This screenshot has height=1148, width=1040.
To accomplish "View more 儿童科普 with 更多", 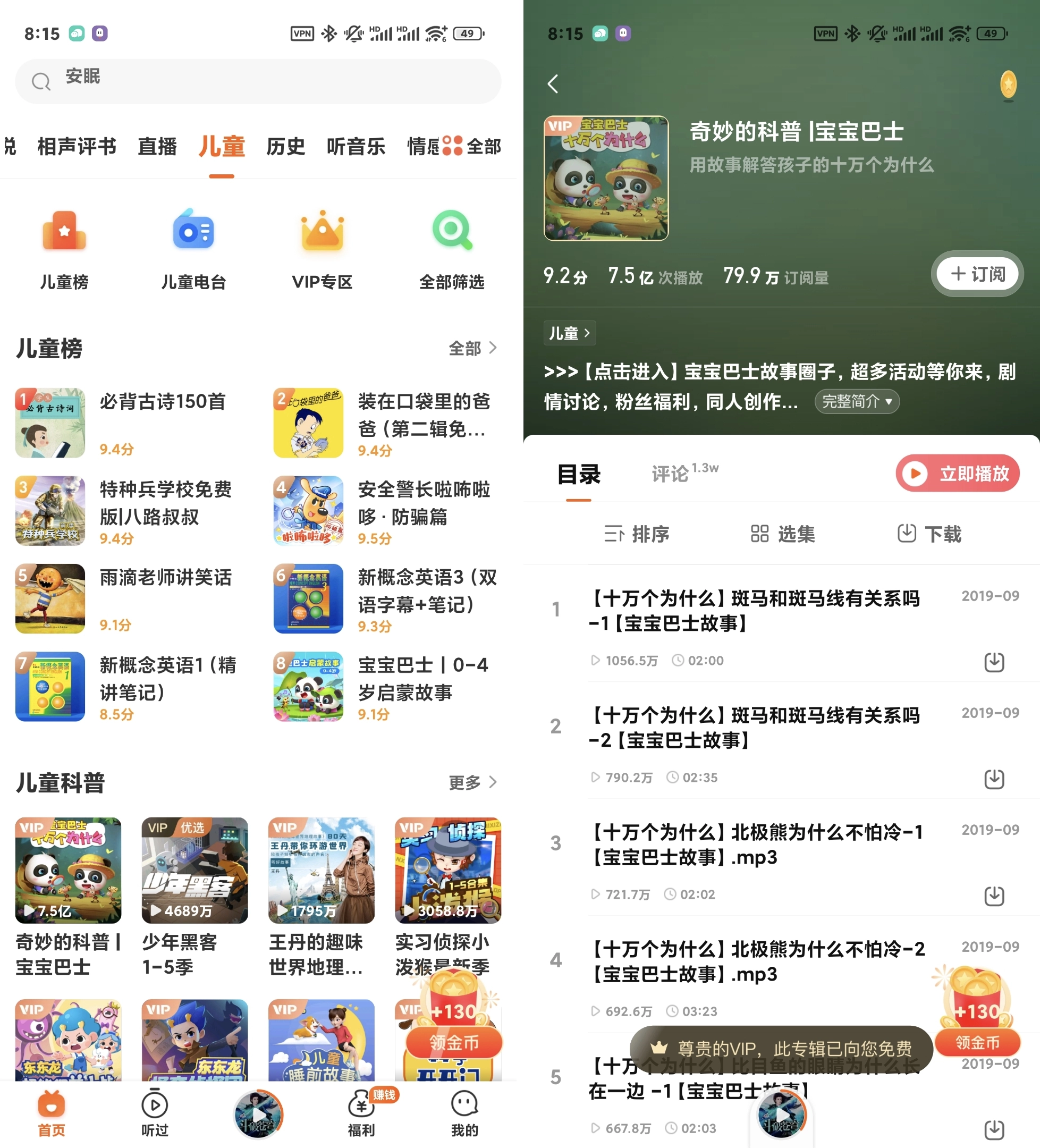I will tap(472, 782).
